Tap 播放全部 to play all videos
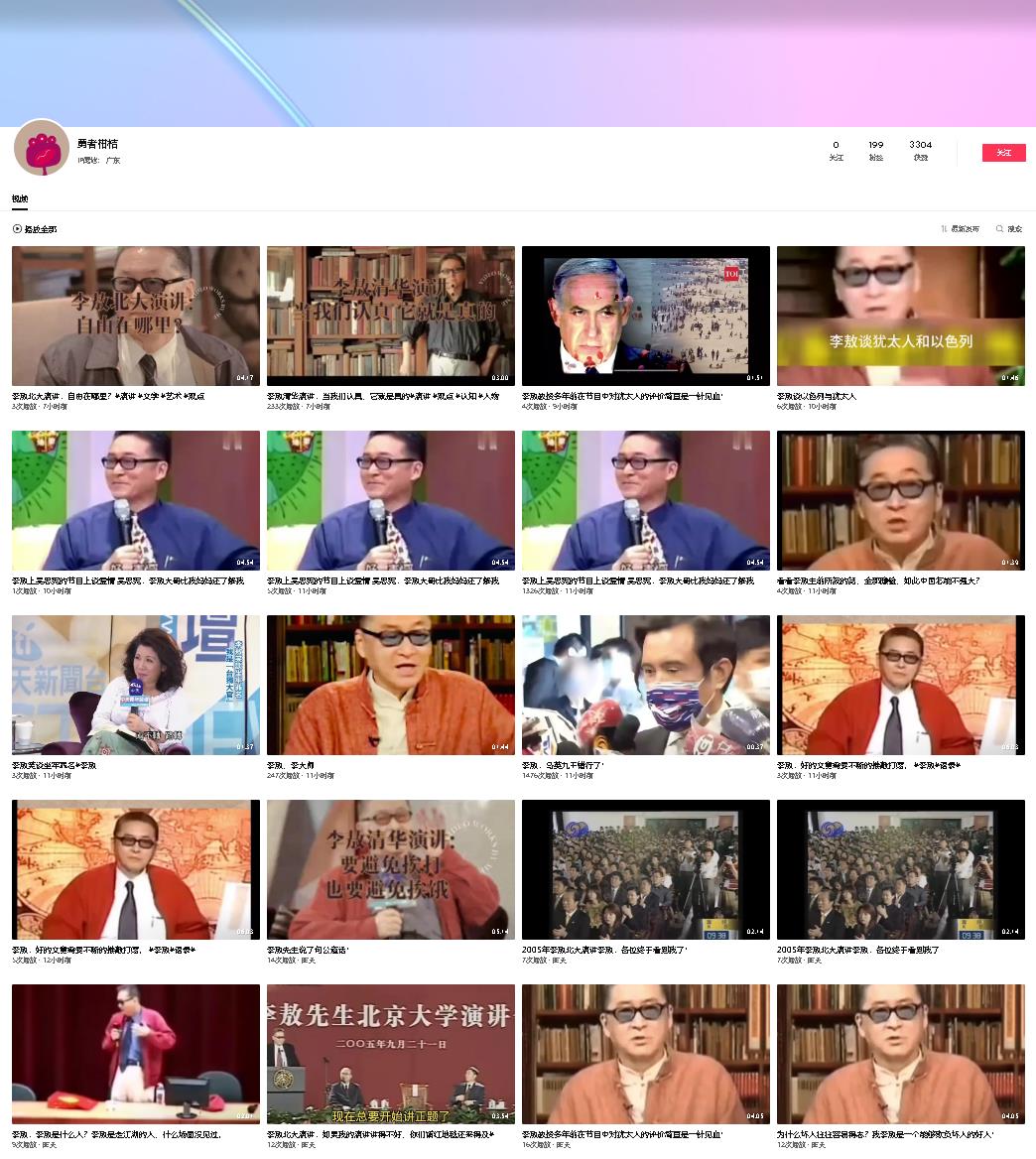This screenshot has width=1036, height=1159. click(x=35, y=229)
